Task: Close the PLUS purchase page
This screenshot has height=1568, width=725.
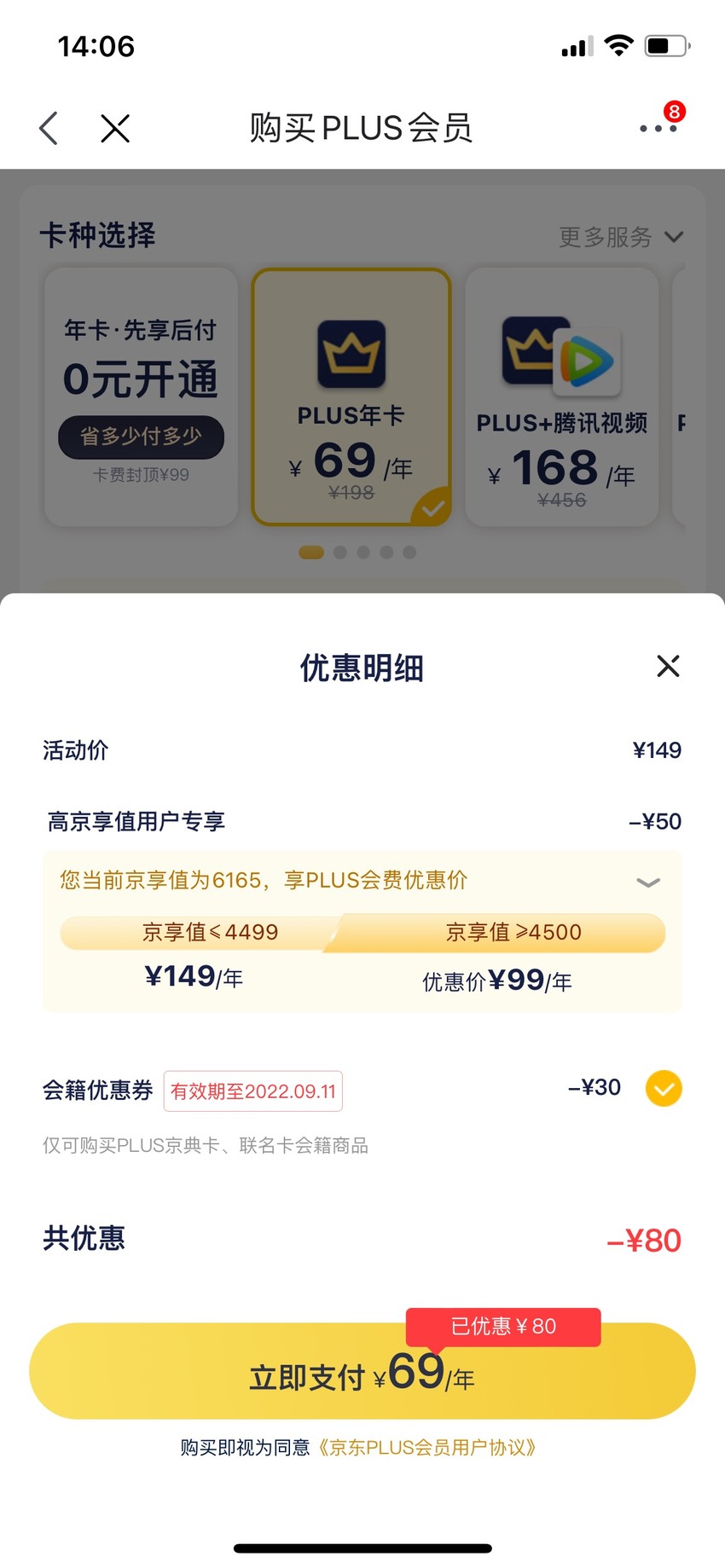Action: point(115,129)
